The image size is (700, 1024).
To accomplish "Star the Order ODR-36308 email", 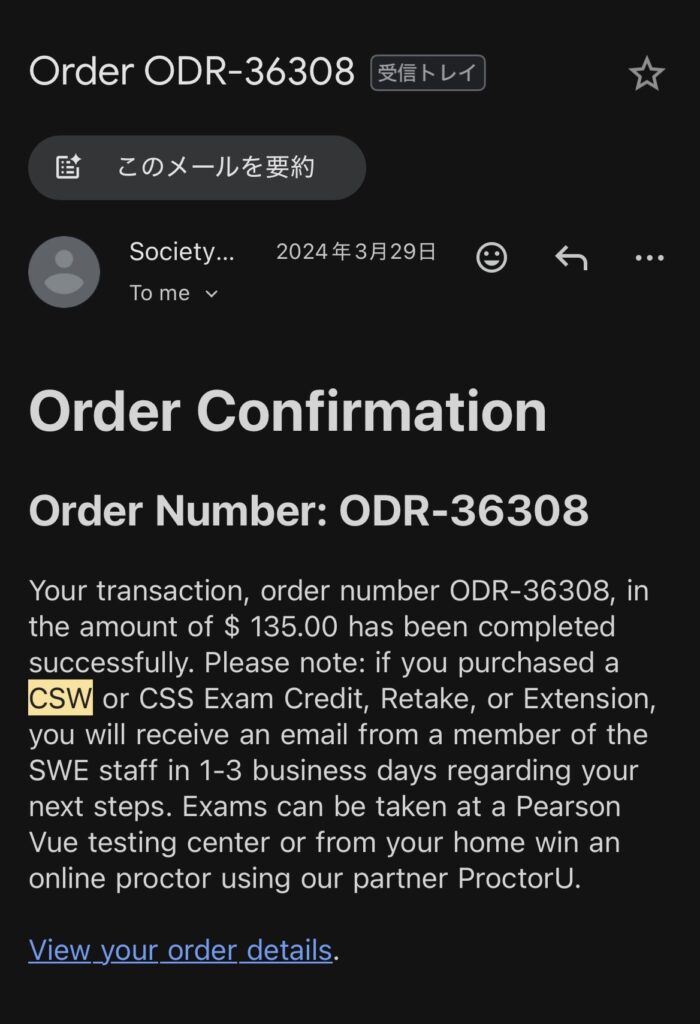I will (646, 74).
